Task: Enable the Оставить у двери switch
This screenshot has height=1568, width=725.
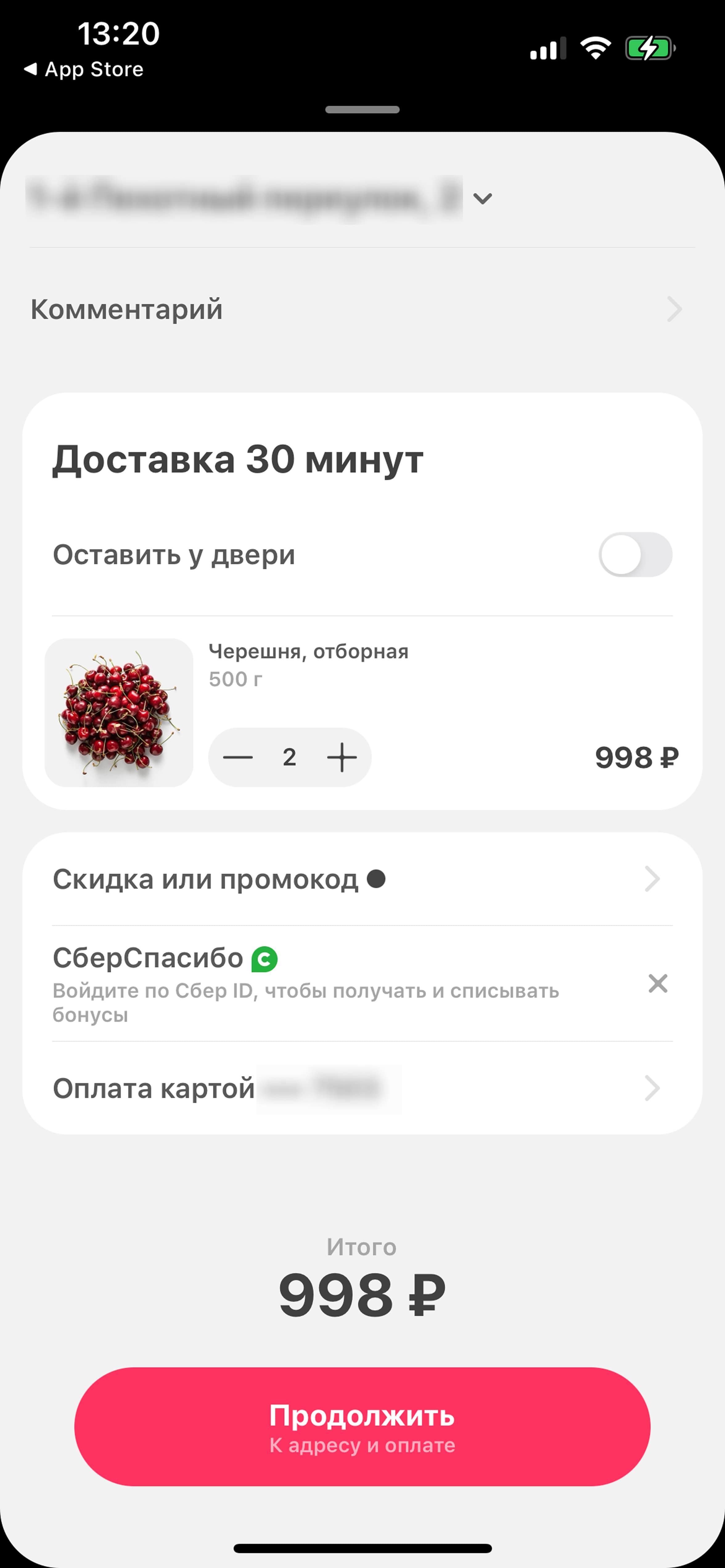Action: [635, 554]
